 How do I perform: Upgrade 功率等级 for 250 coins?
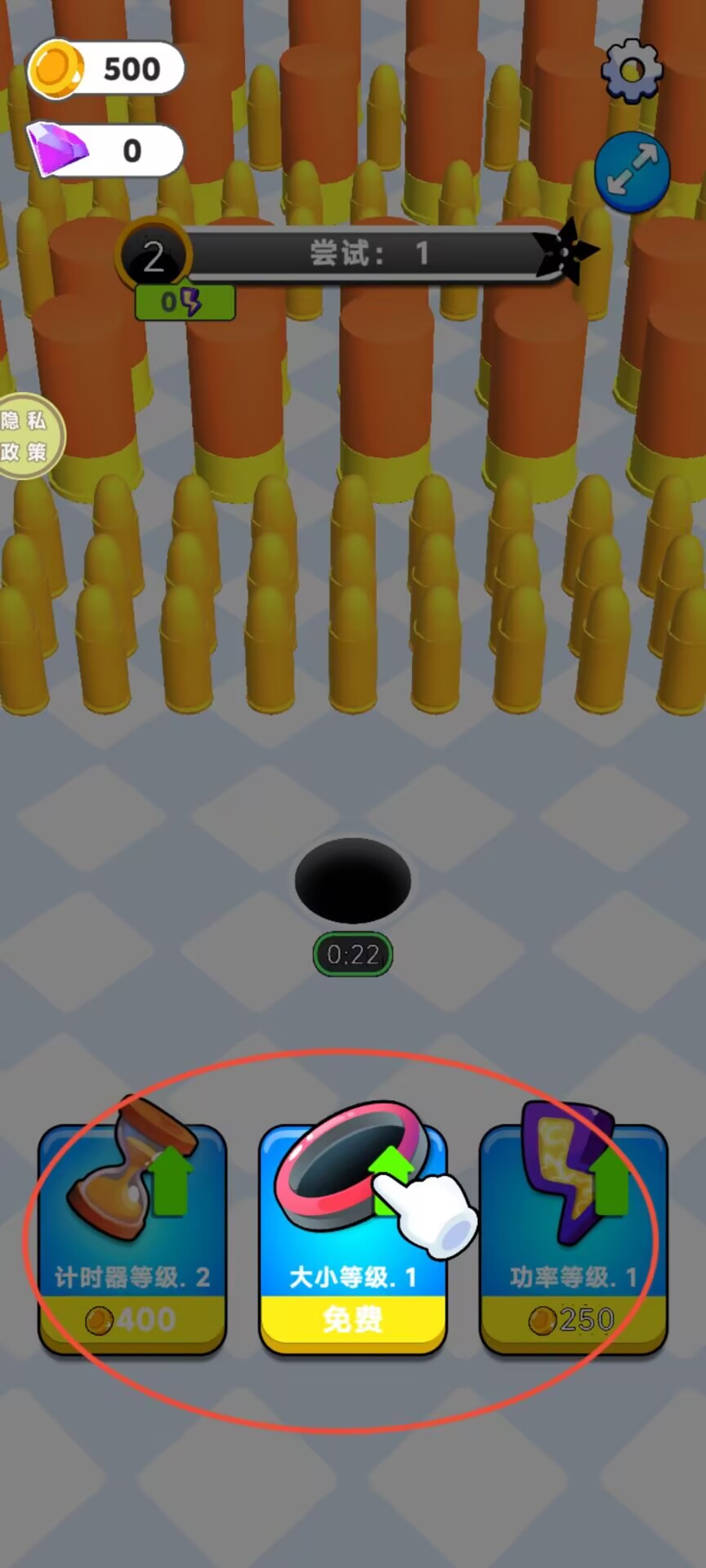coord(573,1241)
